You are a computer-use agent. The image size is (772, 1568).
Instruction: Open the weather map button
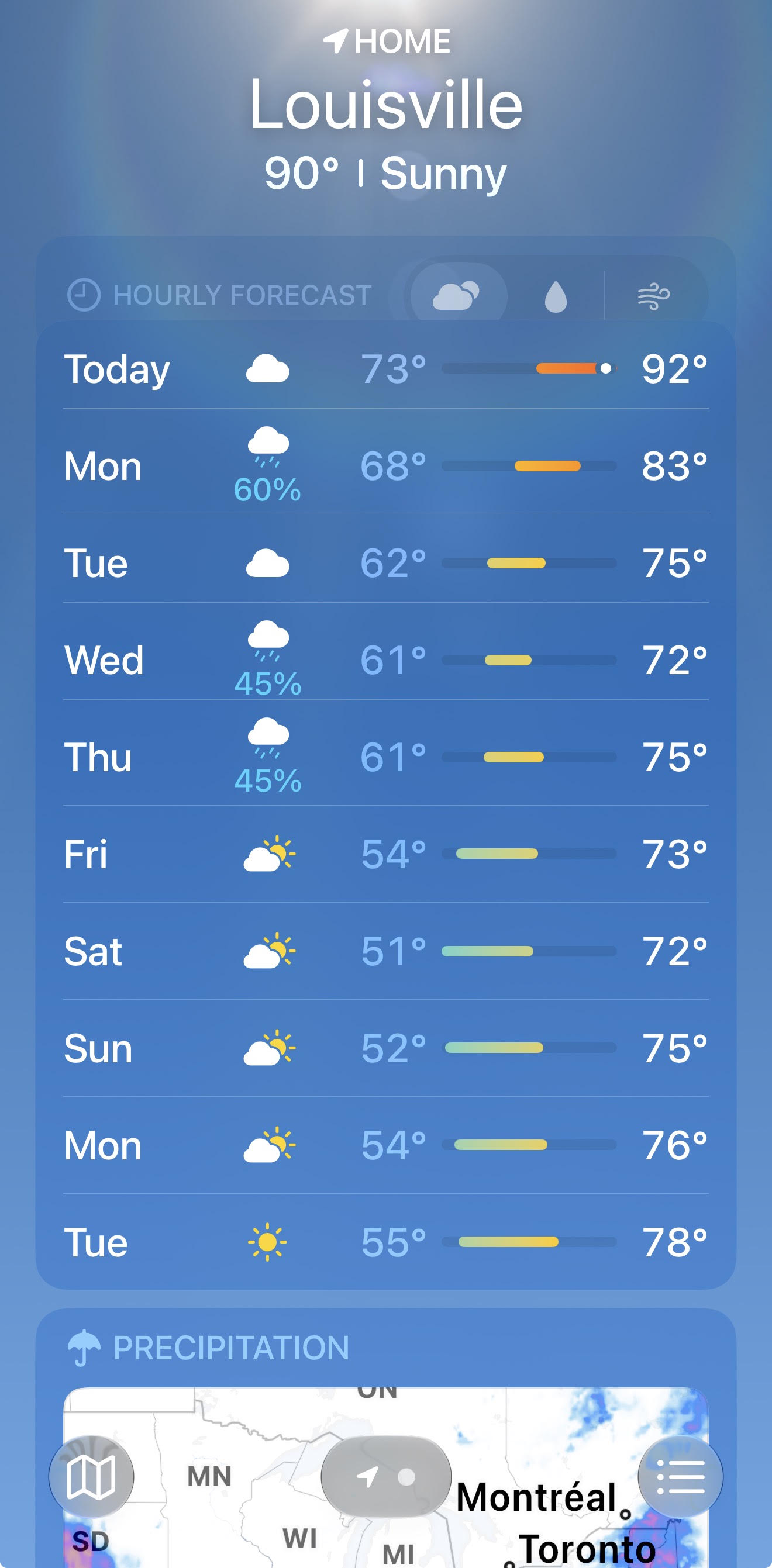(91, 1477)
